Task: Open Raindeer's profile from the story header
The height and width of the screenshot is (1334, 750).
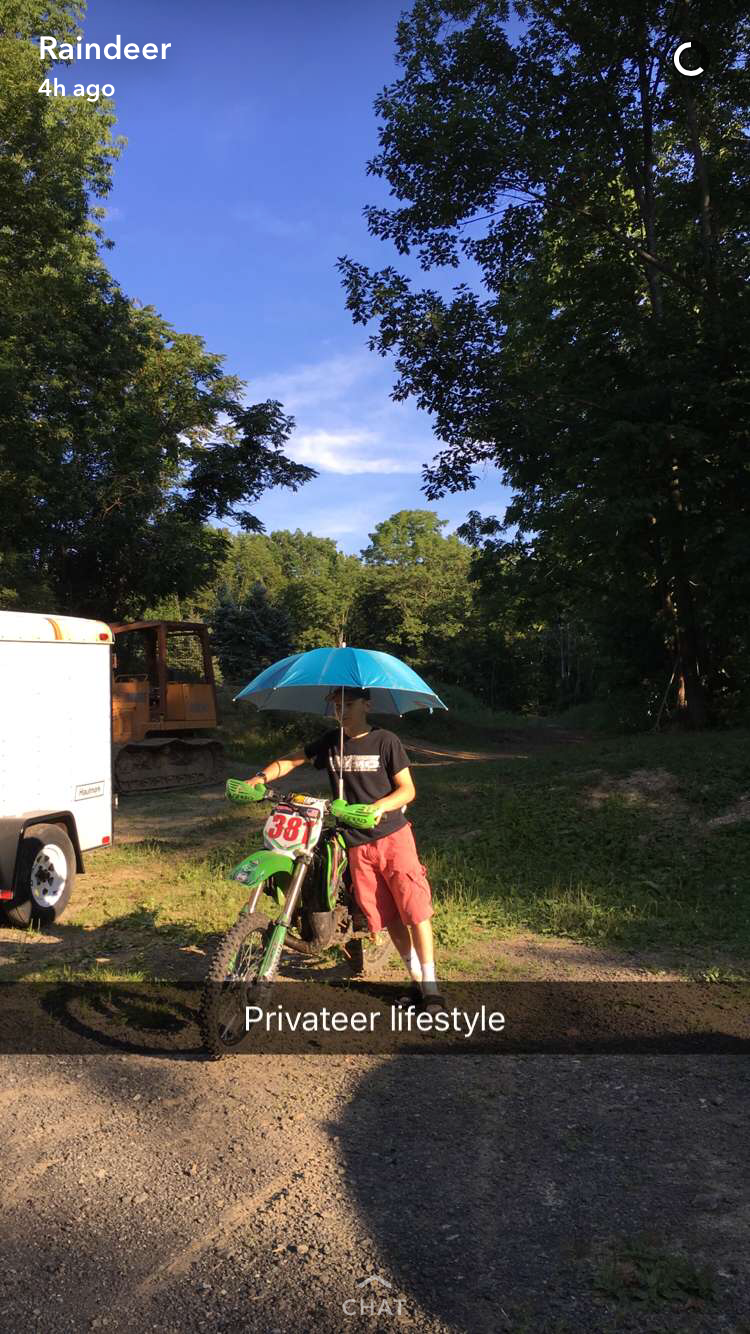Action: pyautogui.click(x=105, y=48)
